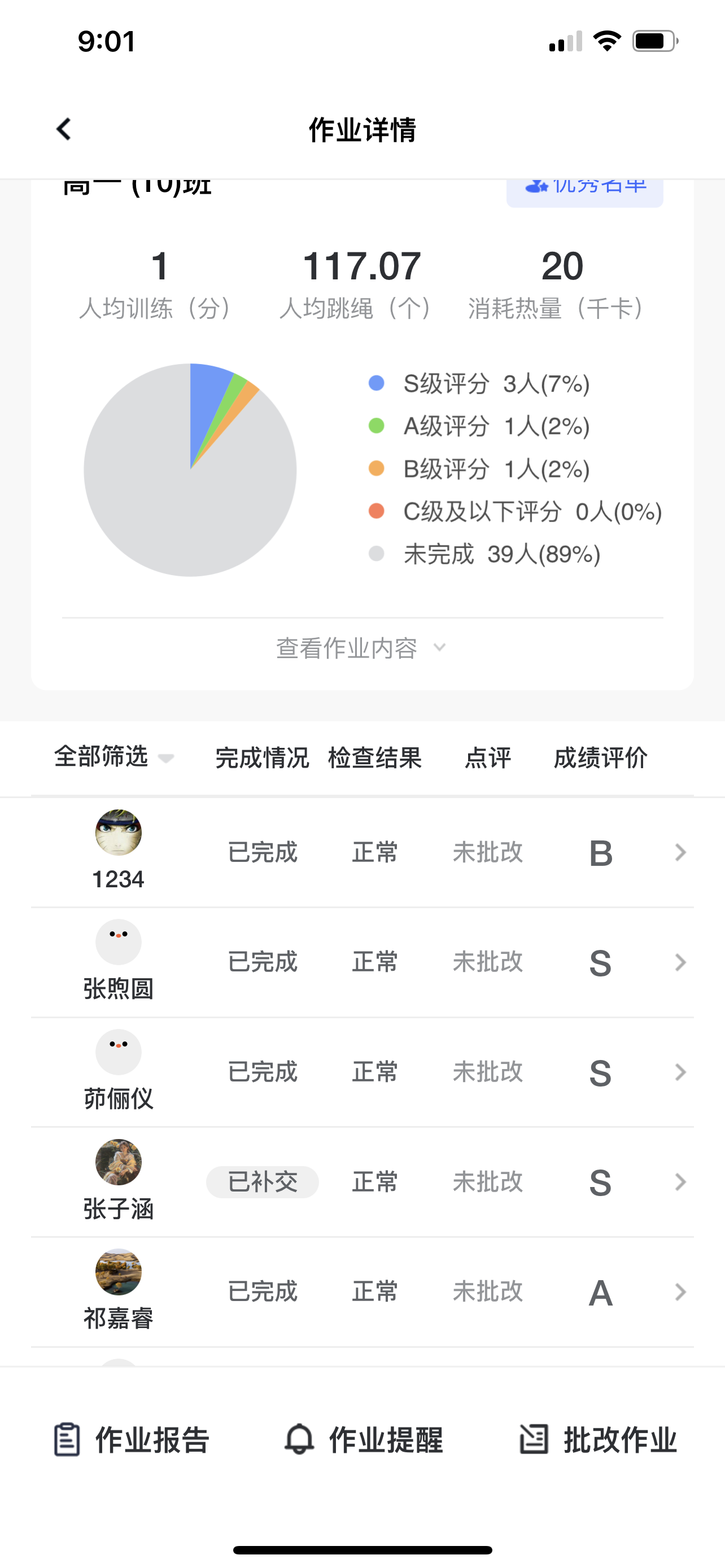Go back from the 作业详情 page
Screen dimensions: 725x1568
pos(64,129)
